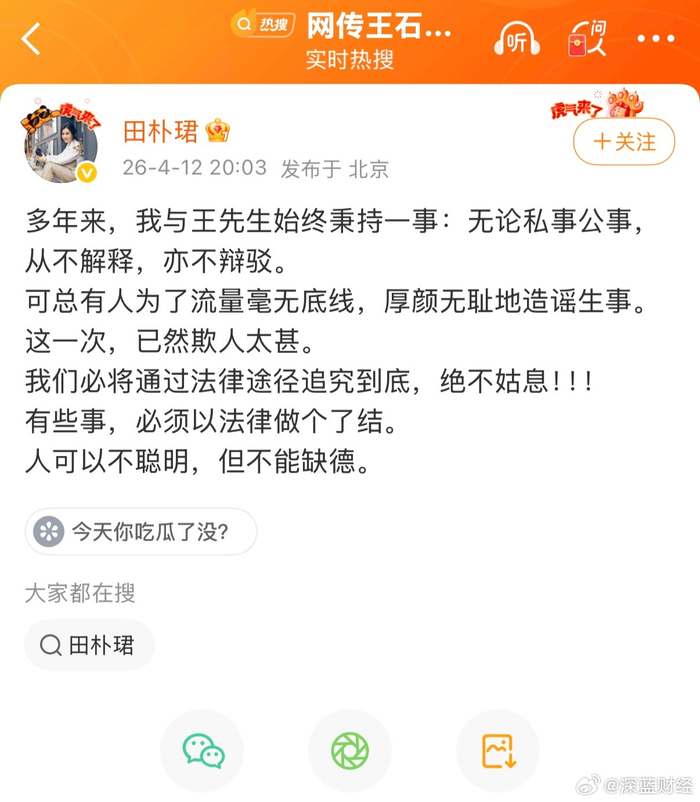
Task: Open the 听 audio listening icon
Action: (517, 40)
